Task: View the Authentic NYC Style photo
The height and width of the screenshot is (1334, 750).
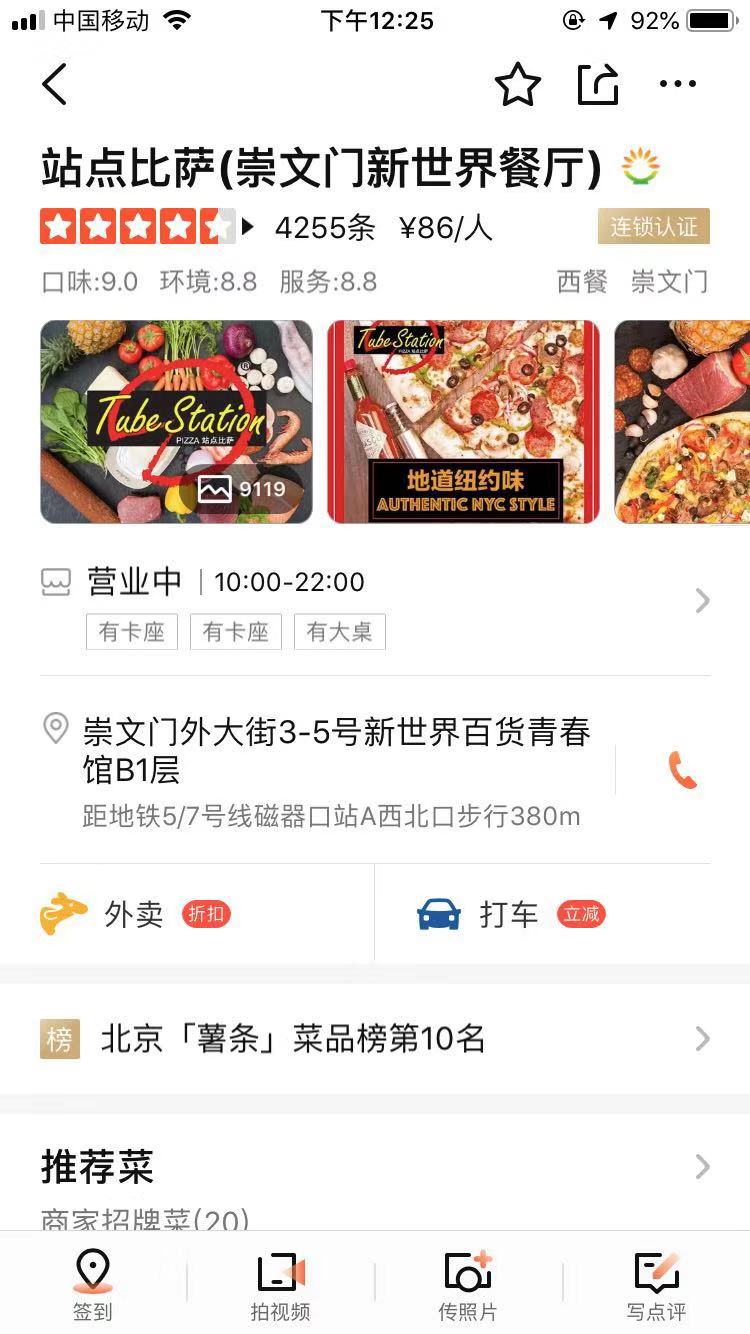Action: tap(464, 422)
